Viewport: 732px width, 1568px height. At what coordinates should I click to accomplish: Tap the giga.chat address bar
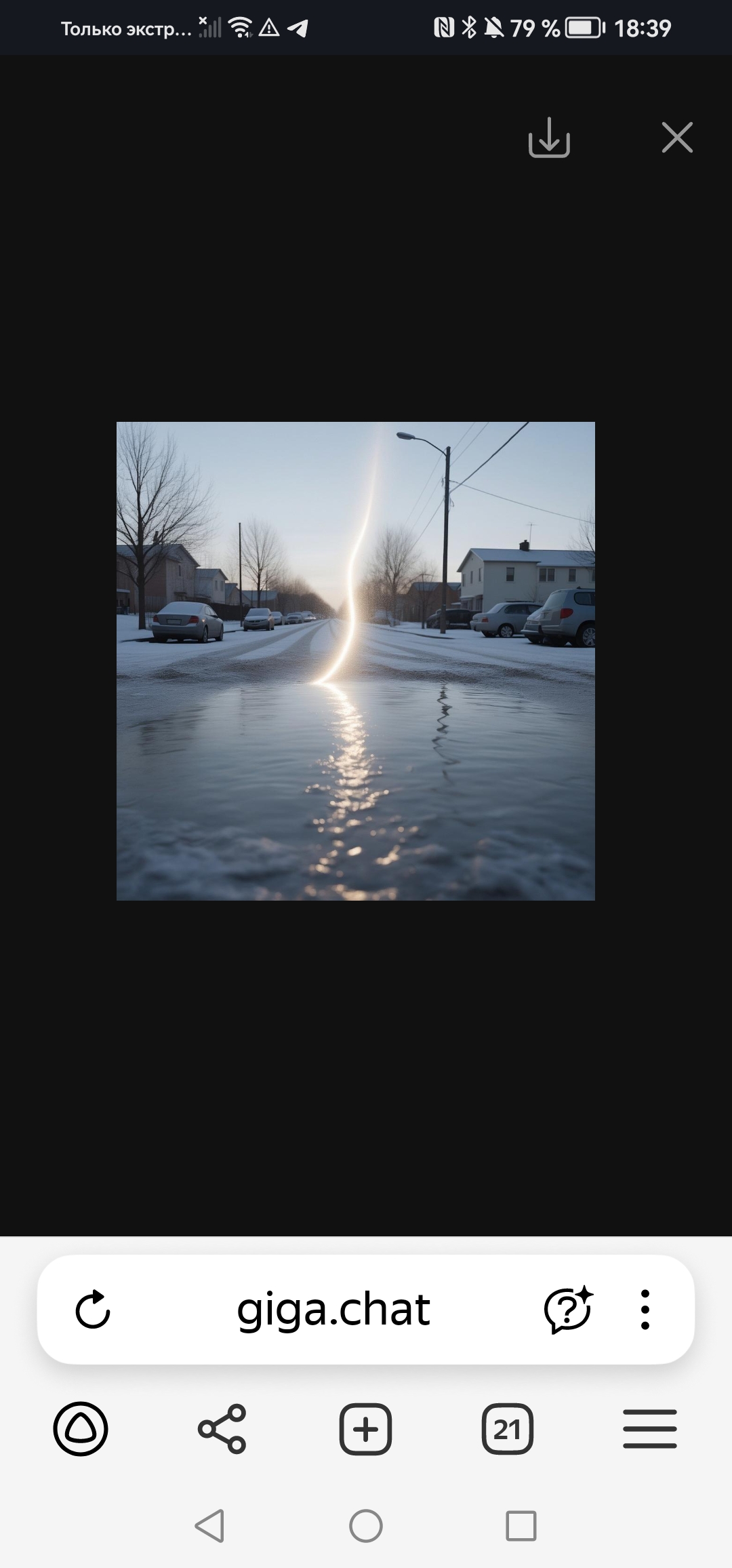[333, 1309]
